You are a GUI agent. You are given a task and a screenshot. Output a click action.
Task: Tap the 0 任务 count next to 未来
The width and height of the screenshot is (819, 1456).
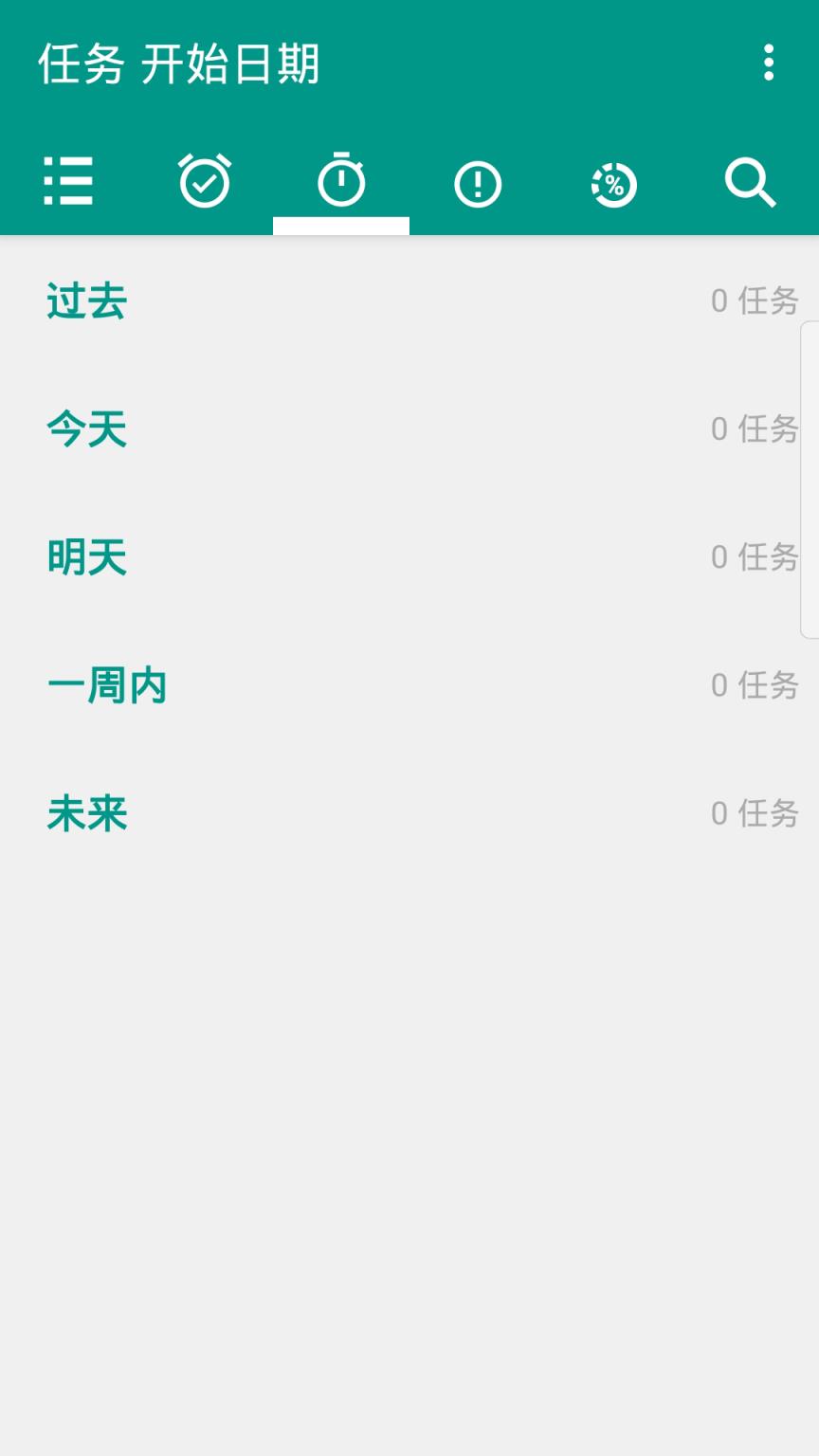(754, 813)
